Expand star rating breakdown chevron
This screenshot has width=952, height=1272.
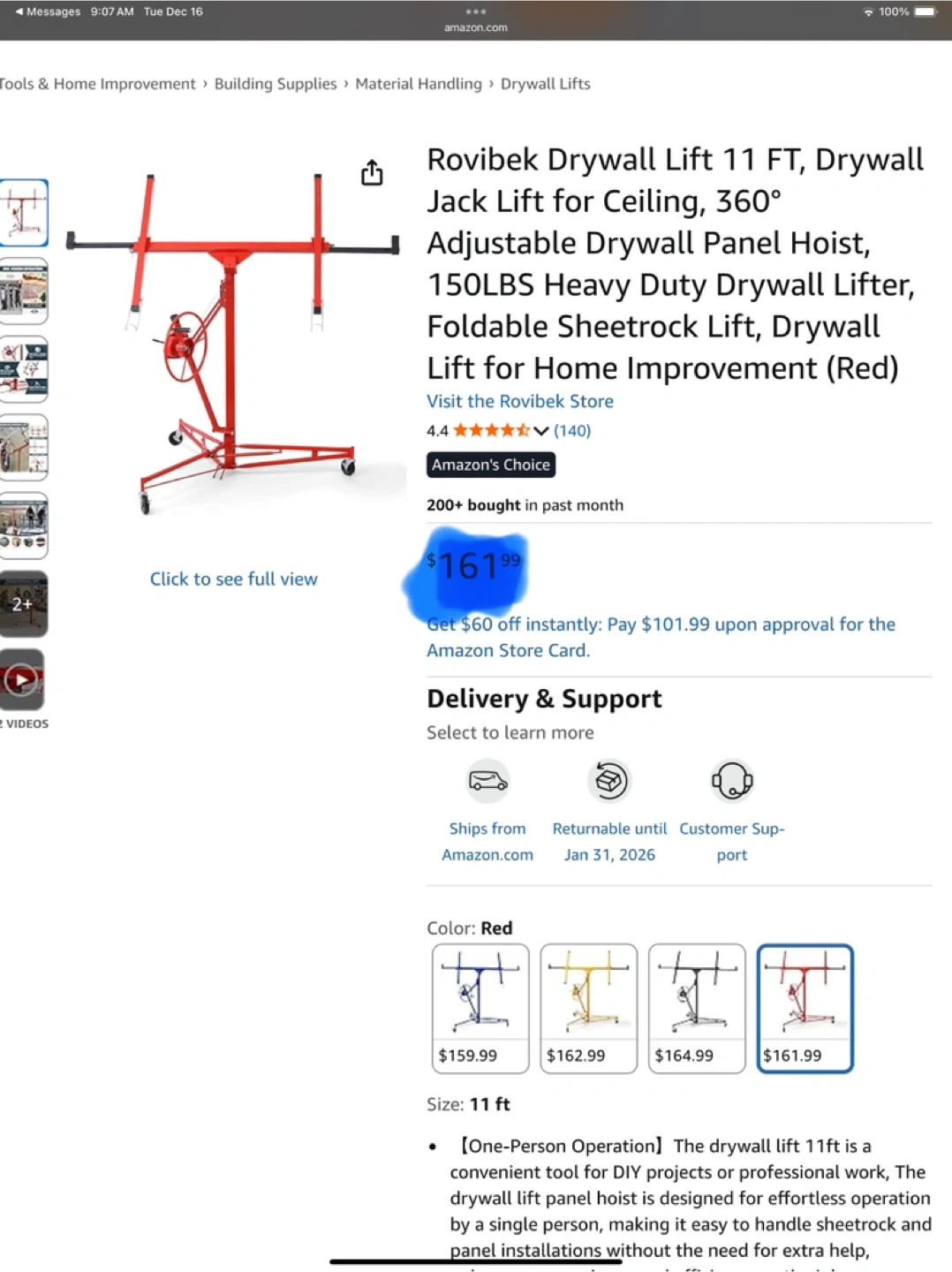tap(541, 431)
